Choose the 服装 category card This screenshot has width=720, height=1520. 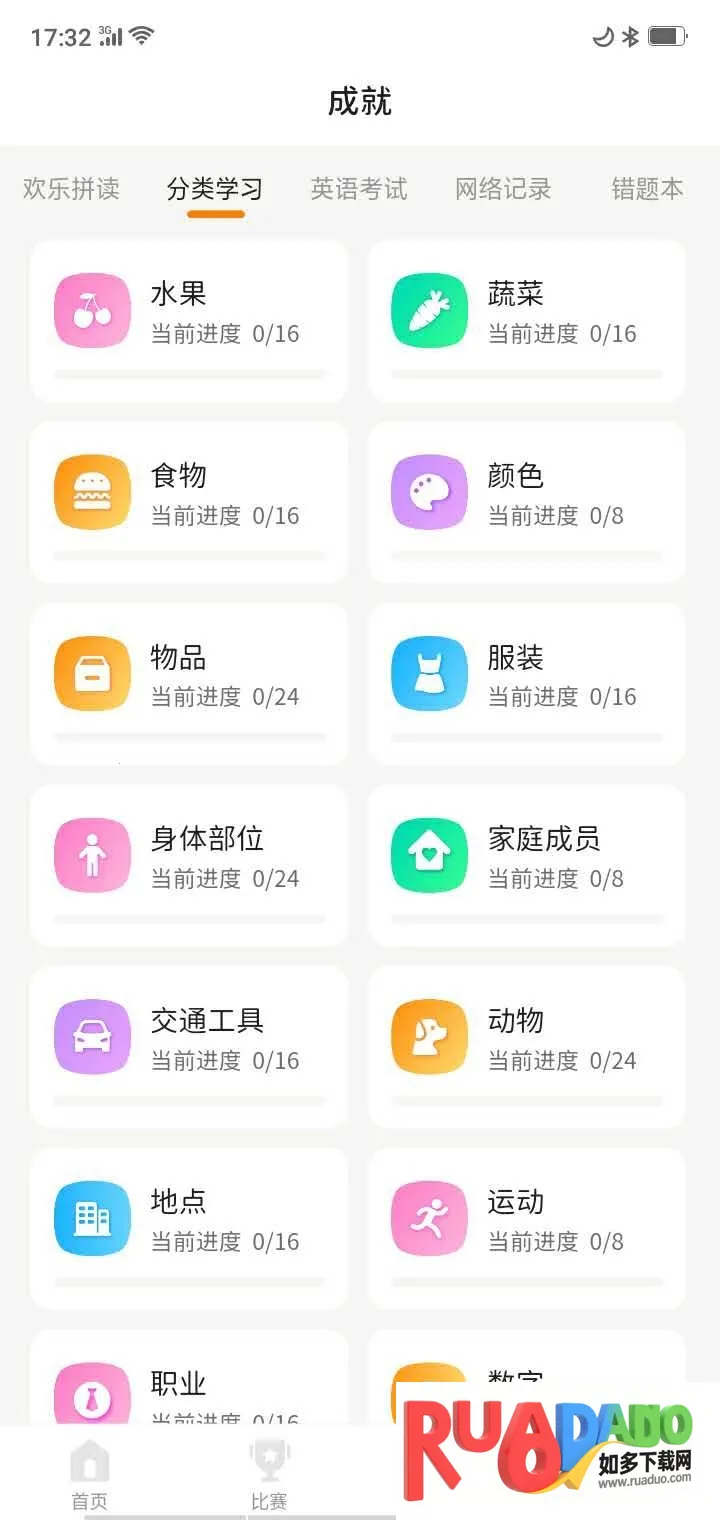(x=527, y=683)
